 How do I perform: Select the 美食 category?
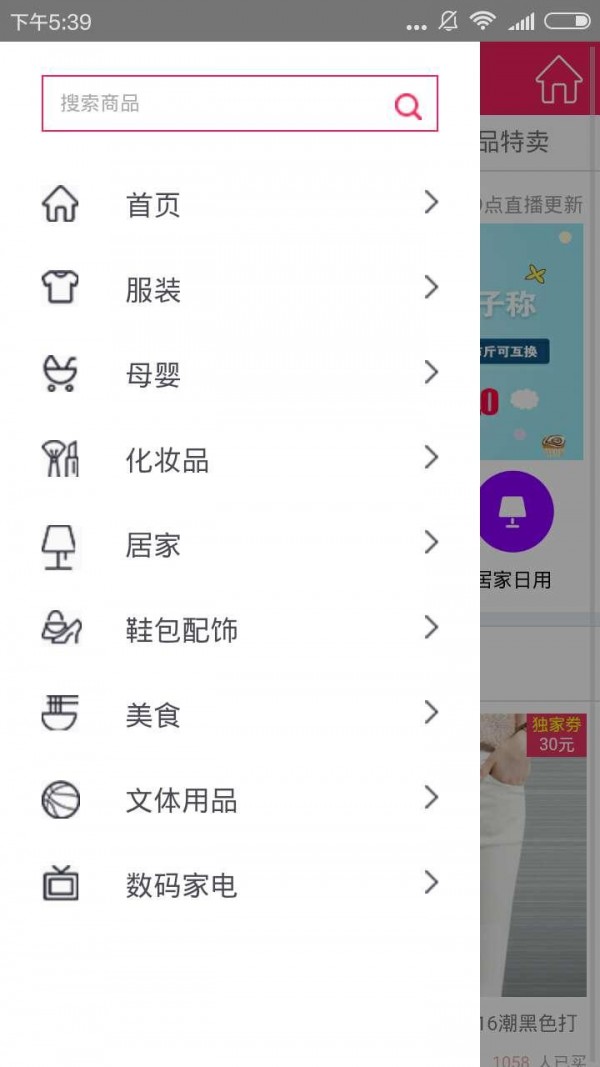pyautogui.click(x=240, y=715)
